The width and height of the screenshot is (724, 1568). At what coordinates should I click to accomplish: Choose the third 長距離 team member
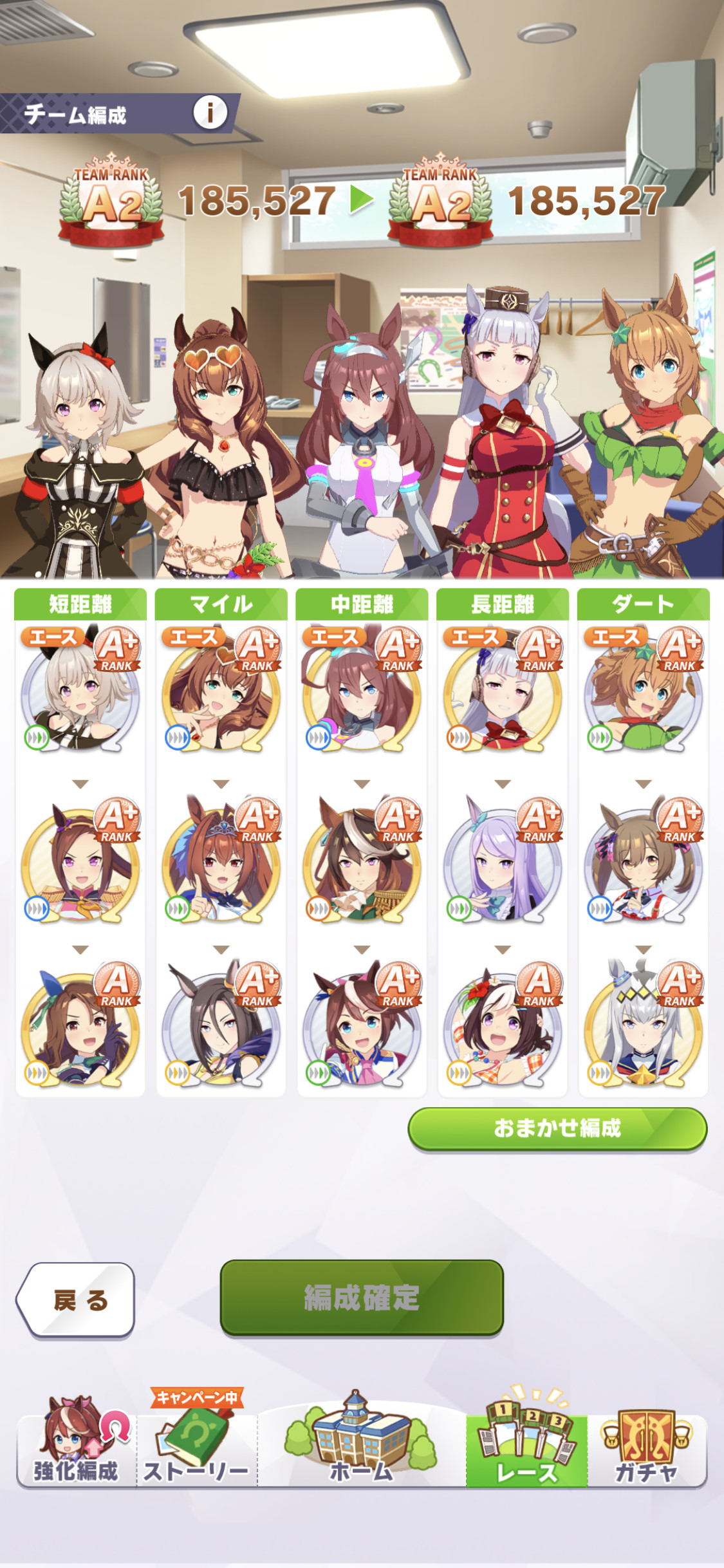pyautogui.click(x=503, y=1025)
